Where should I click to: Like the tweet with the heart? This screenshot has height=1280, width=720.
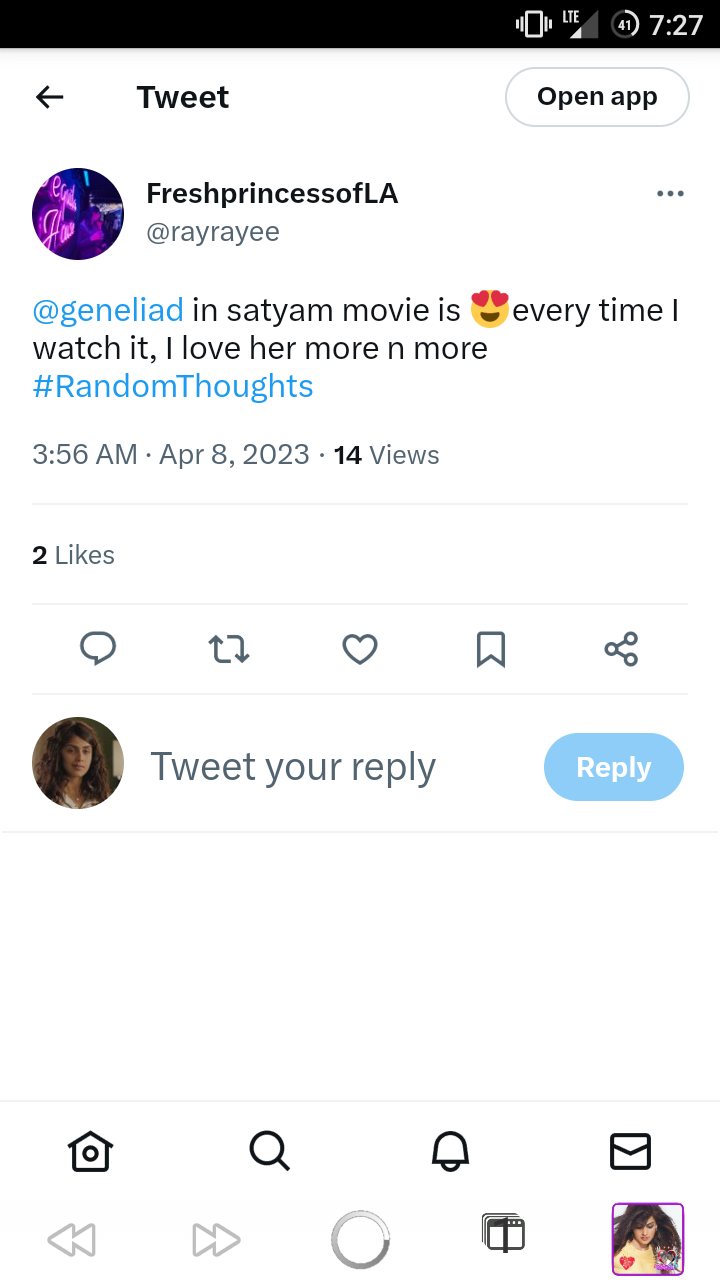360,650
